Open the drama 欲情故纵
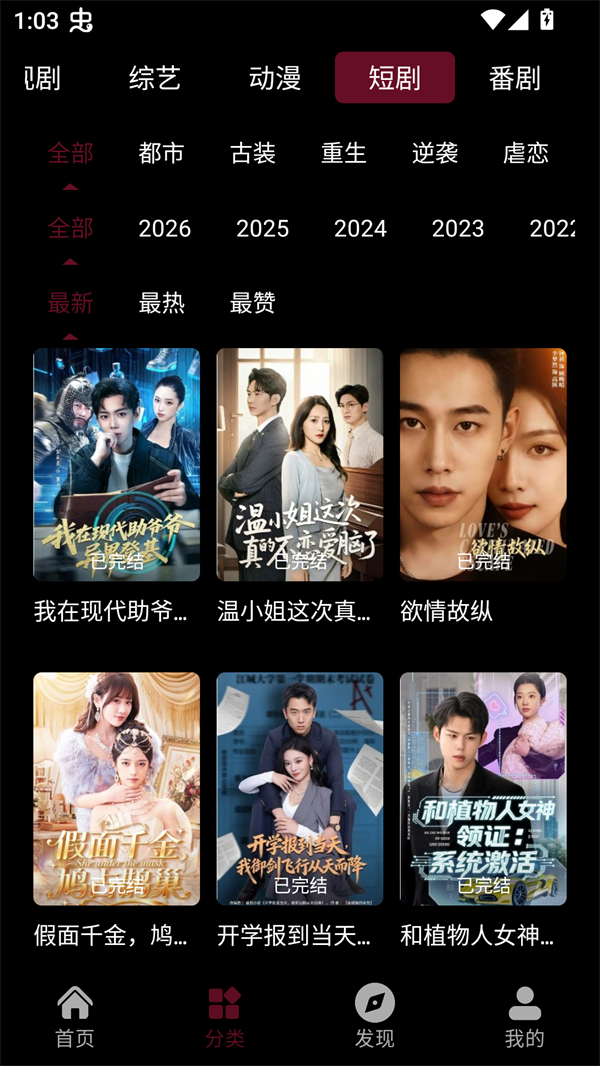The height and width of the screenshot is (1066, 600). [x=483, y=465]
